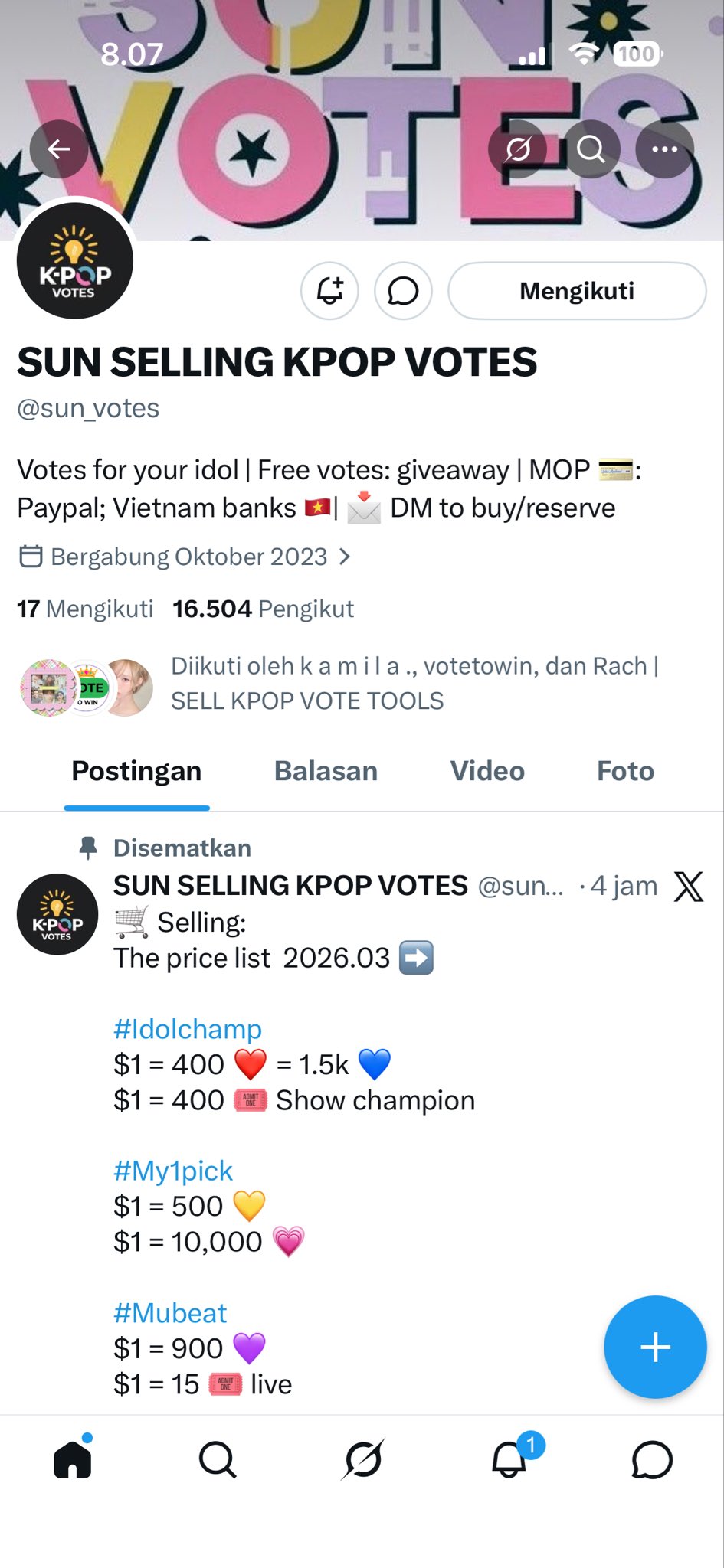This screenshot has width=724, height=1568.
Task: Switch to the Foto tab
Action: 625,771
